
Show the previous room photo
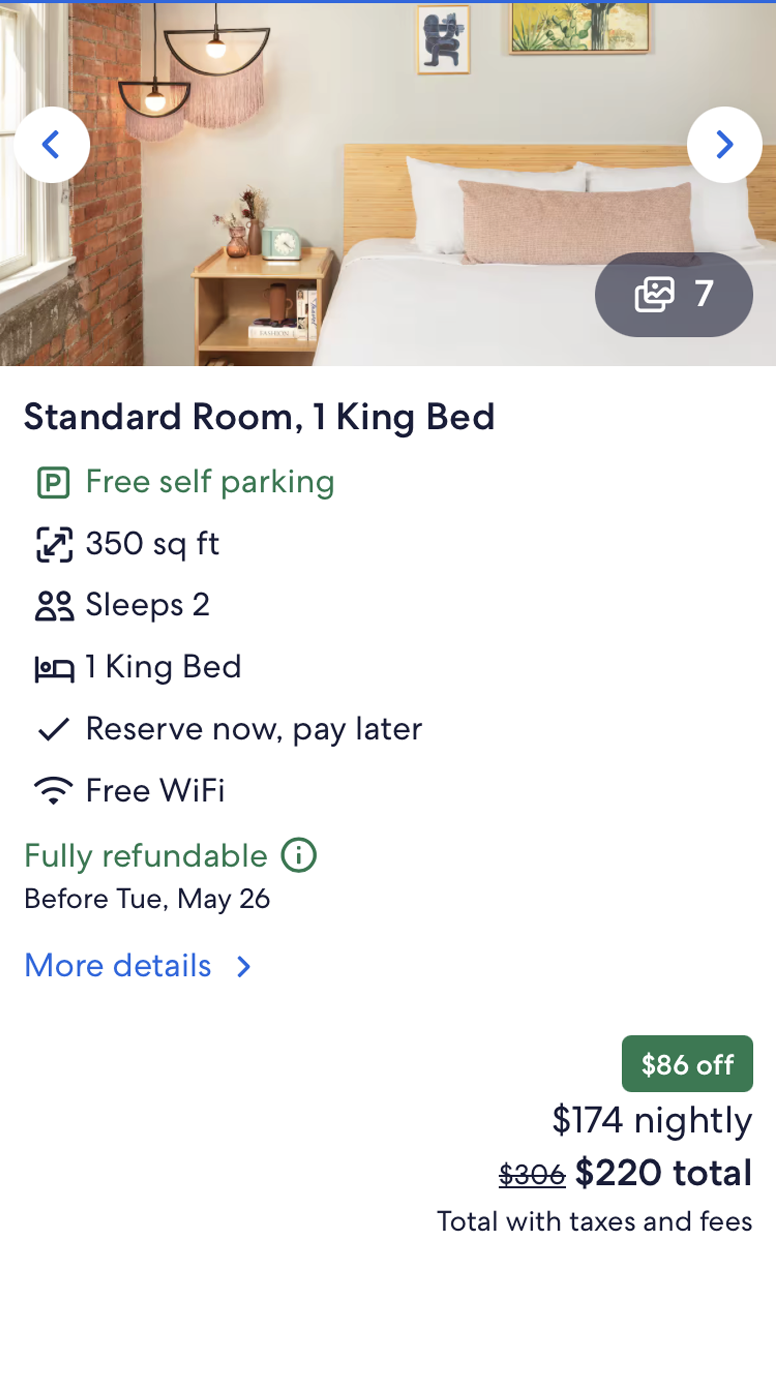(x=52, y=145)
